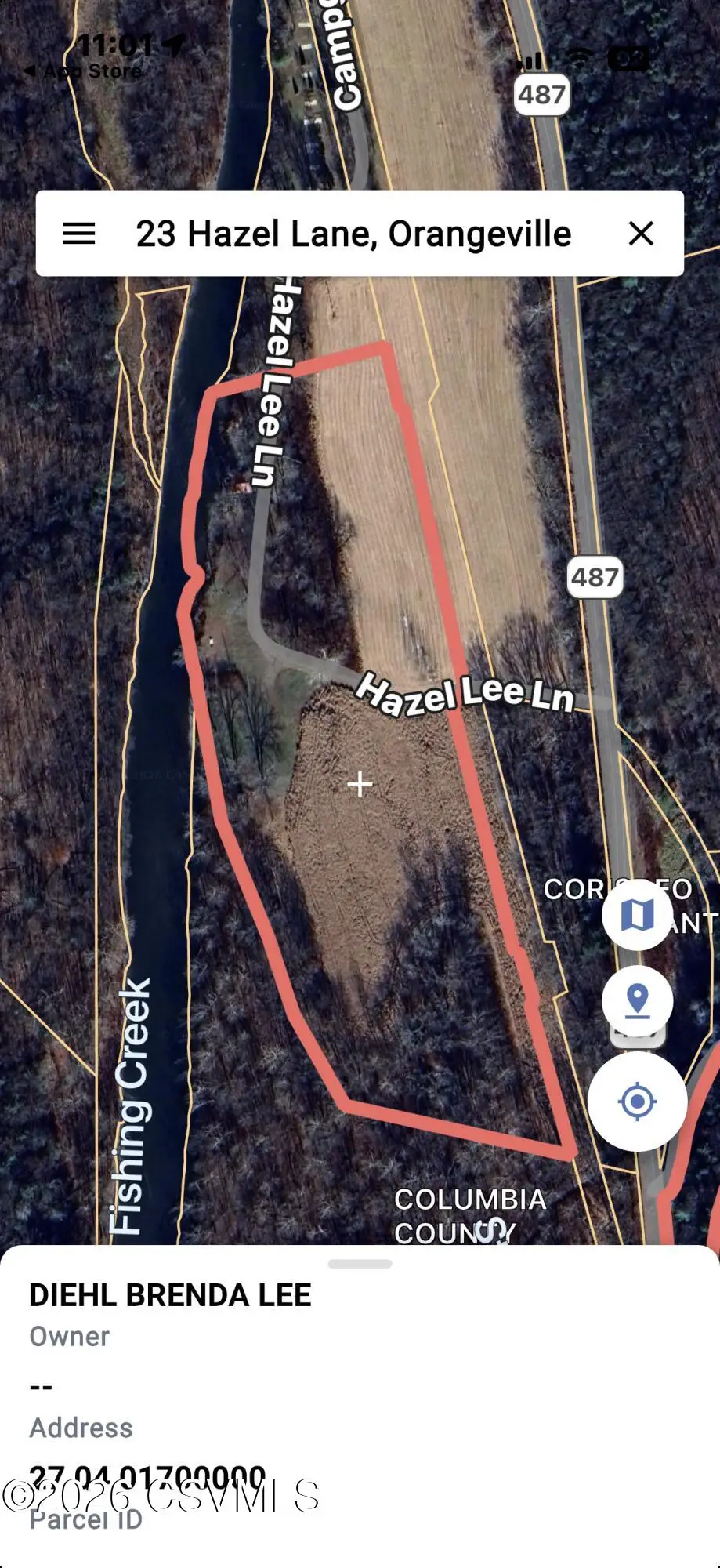Clear the search with the X button
Viewport: 720px width, 1568px height.
pos(641,233)
